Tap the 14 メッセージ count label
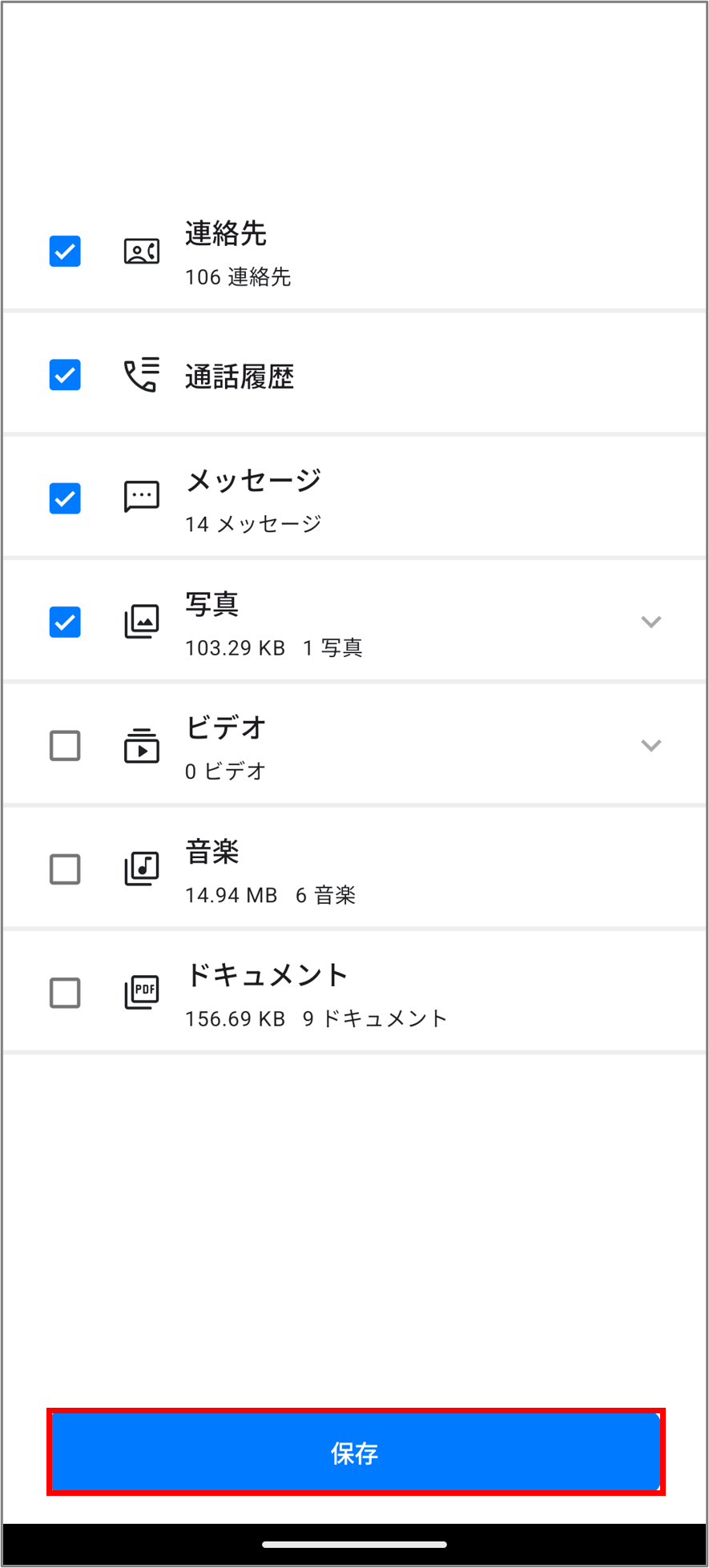 click(x=252, y=523)
